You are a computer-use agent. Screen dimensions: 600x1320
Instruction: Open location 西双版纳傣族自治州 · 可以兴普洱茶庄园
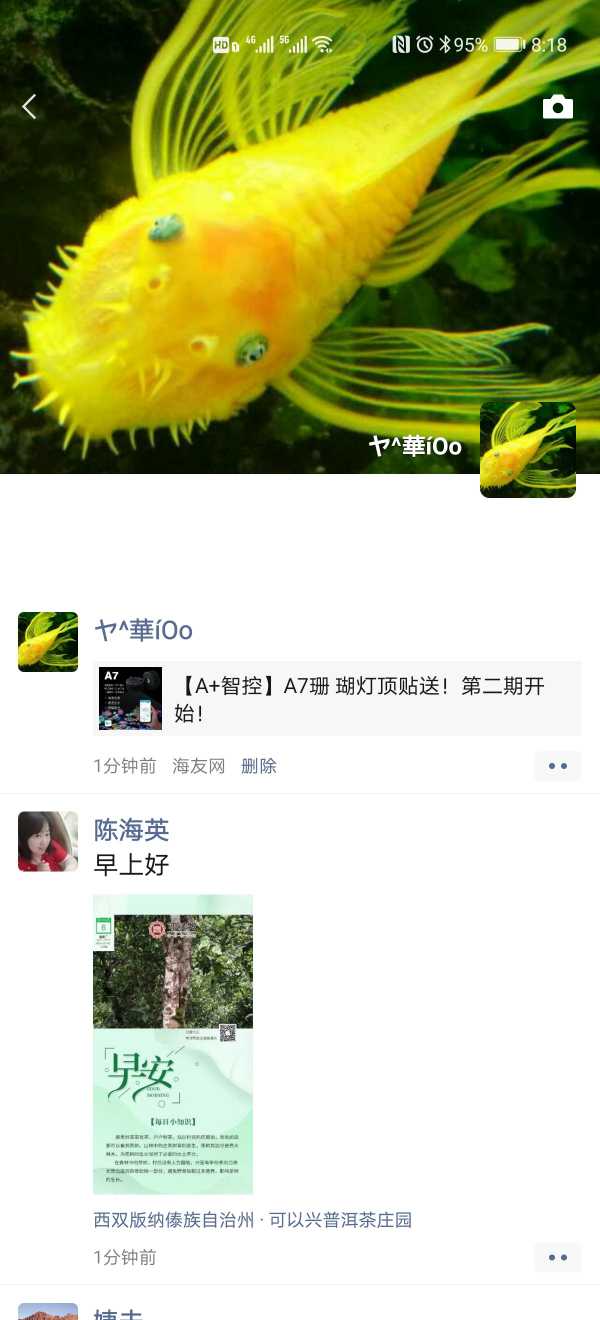pyautogui.click(x=252, y=1220)
